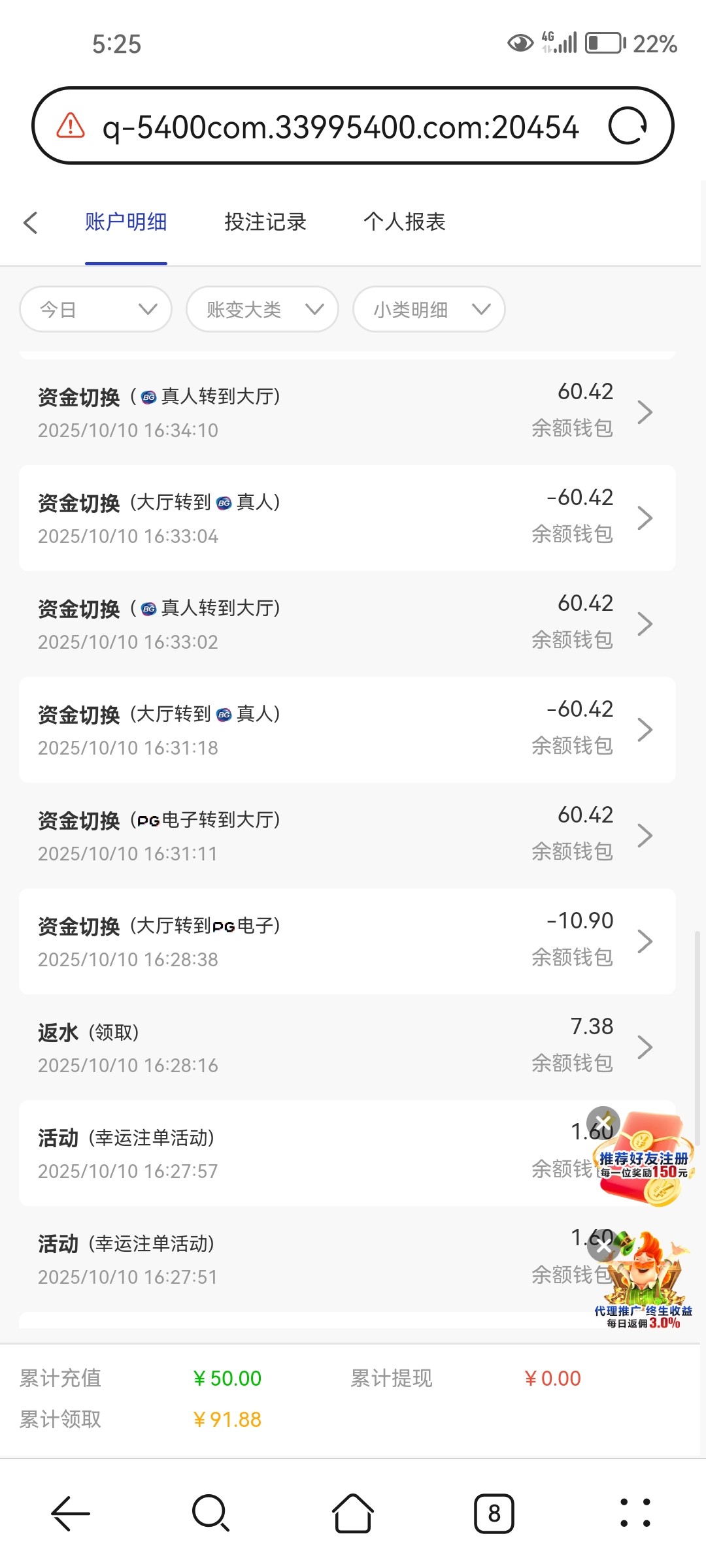Image resolution: width=706 pixels, height=1568 pixels.
Task: Open the 账变大类 filter dropdown
Action: (262, 309)
